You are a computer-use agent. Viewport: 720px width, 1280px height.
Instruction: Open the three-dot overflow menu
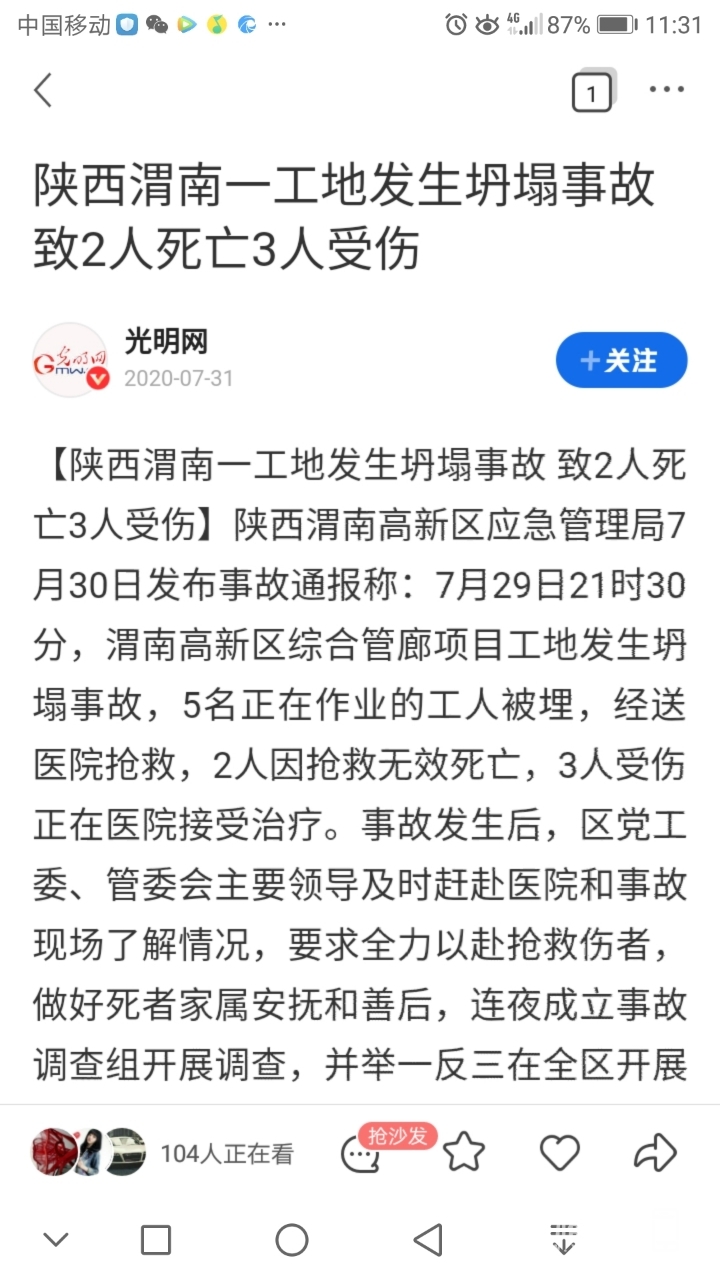coord(666,90)
